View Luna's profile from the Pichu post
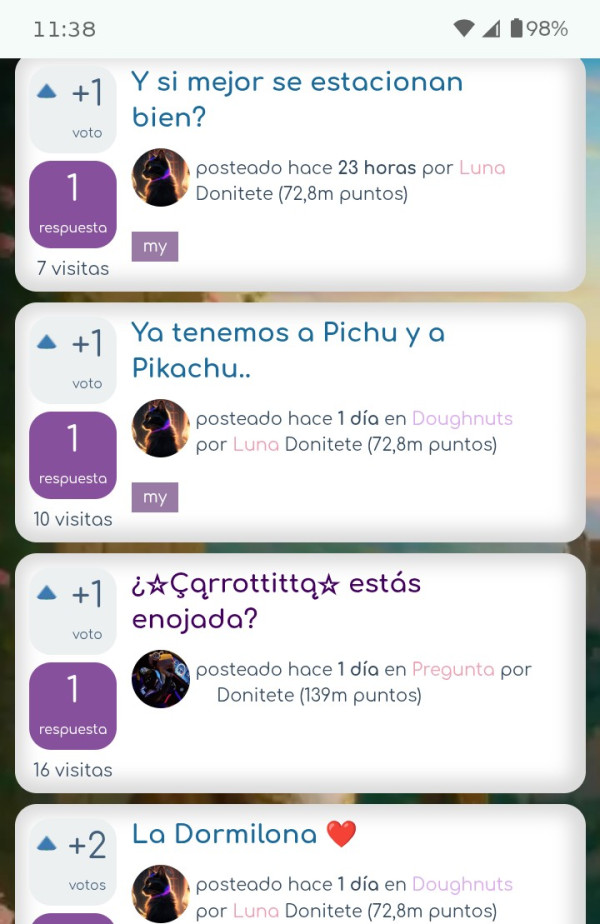This screenshot has height=924, width=600. coord(255,444)
